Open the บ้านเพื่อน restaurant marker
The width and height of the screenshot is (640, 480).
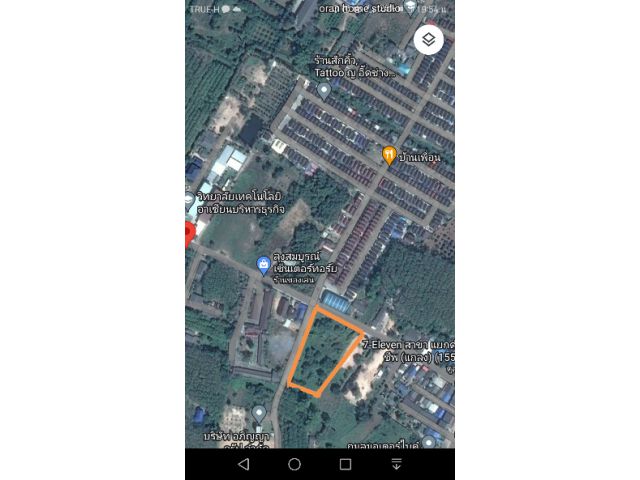point(389,155)
